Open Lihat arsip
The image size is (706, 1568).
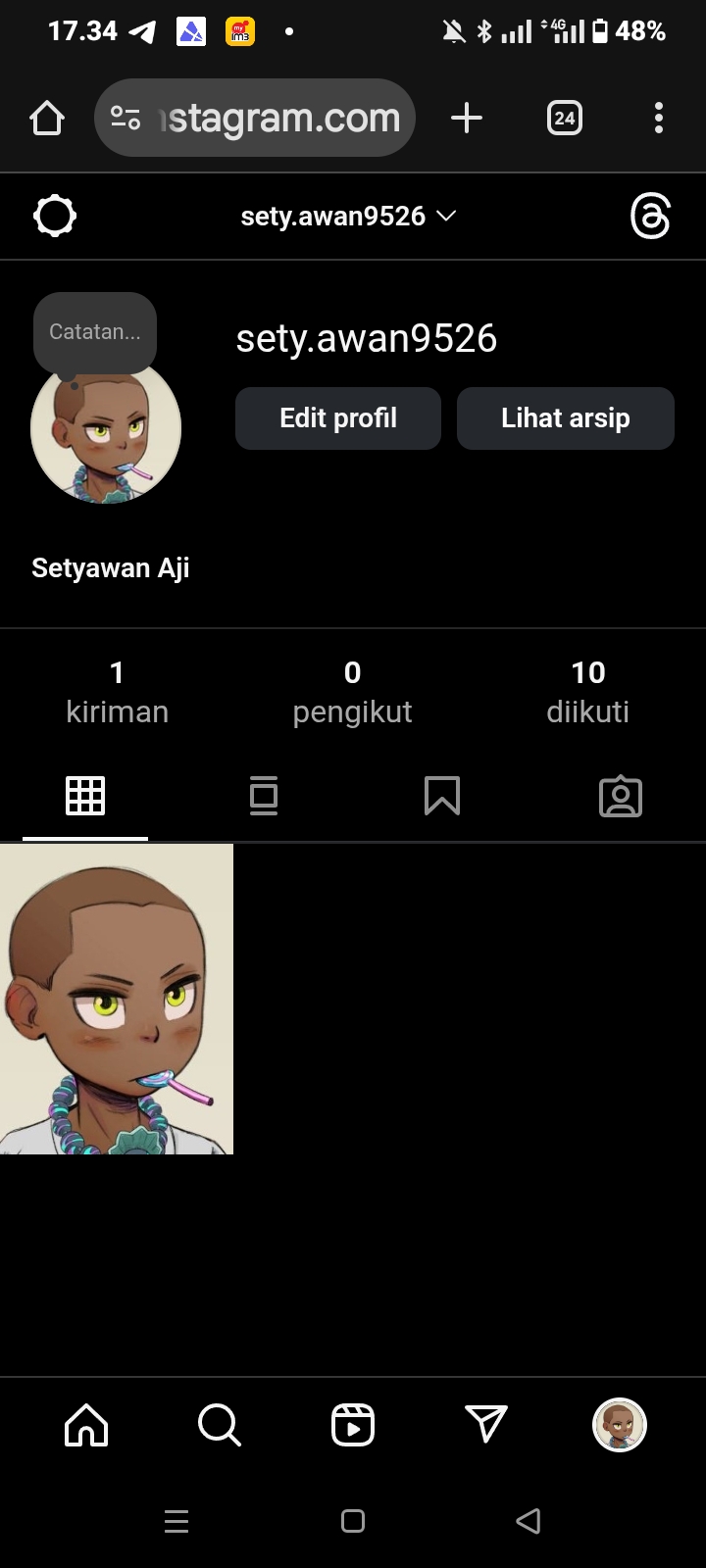click(x=566, y=418)
